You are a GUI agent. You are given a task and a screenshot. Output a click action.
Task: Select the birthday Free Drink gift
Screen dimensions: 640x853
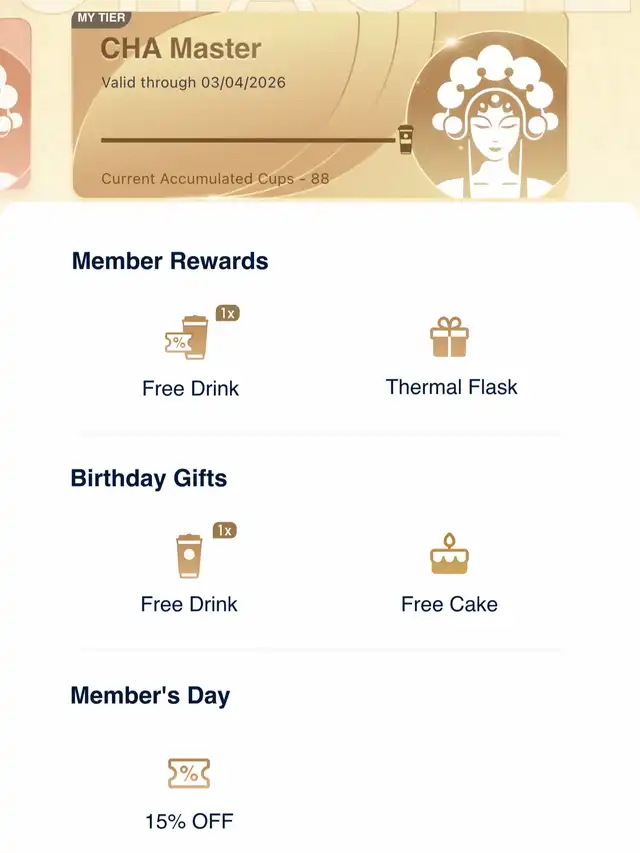point(189,570)
